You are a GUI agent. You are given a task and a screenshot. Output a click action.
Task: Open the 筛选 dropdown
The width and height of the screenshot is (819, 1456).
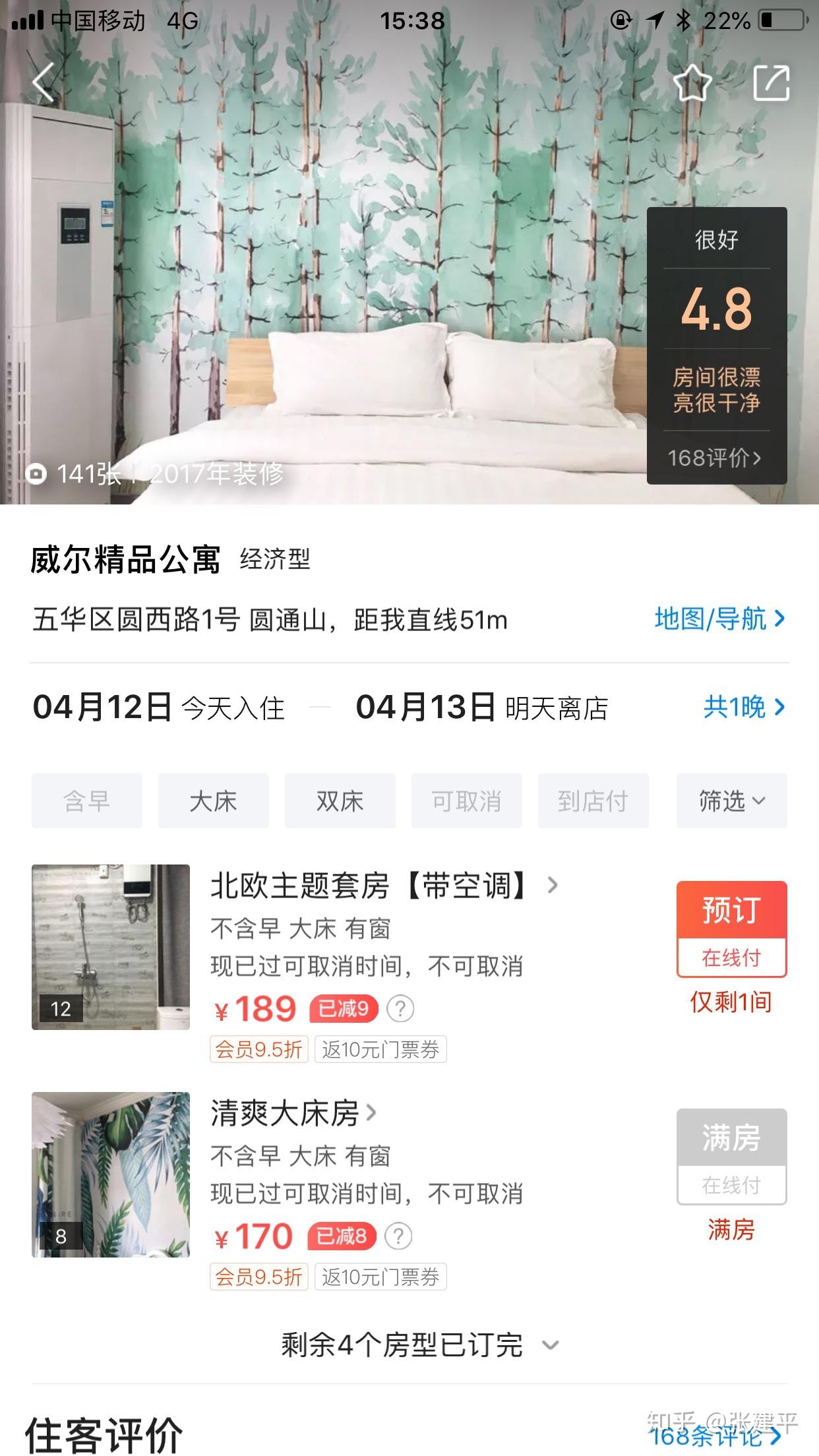tap(731, 801)
